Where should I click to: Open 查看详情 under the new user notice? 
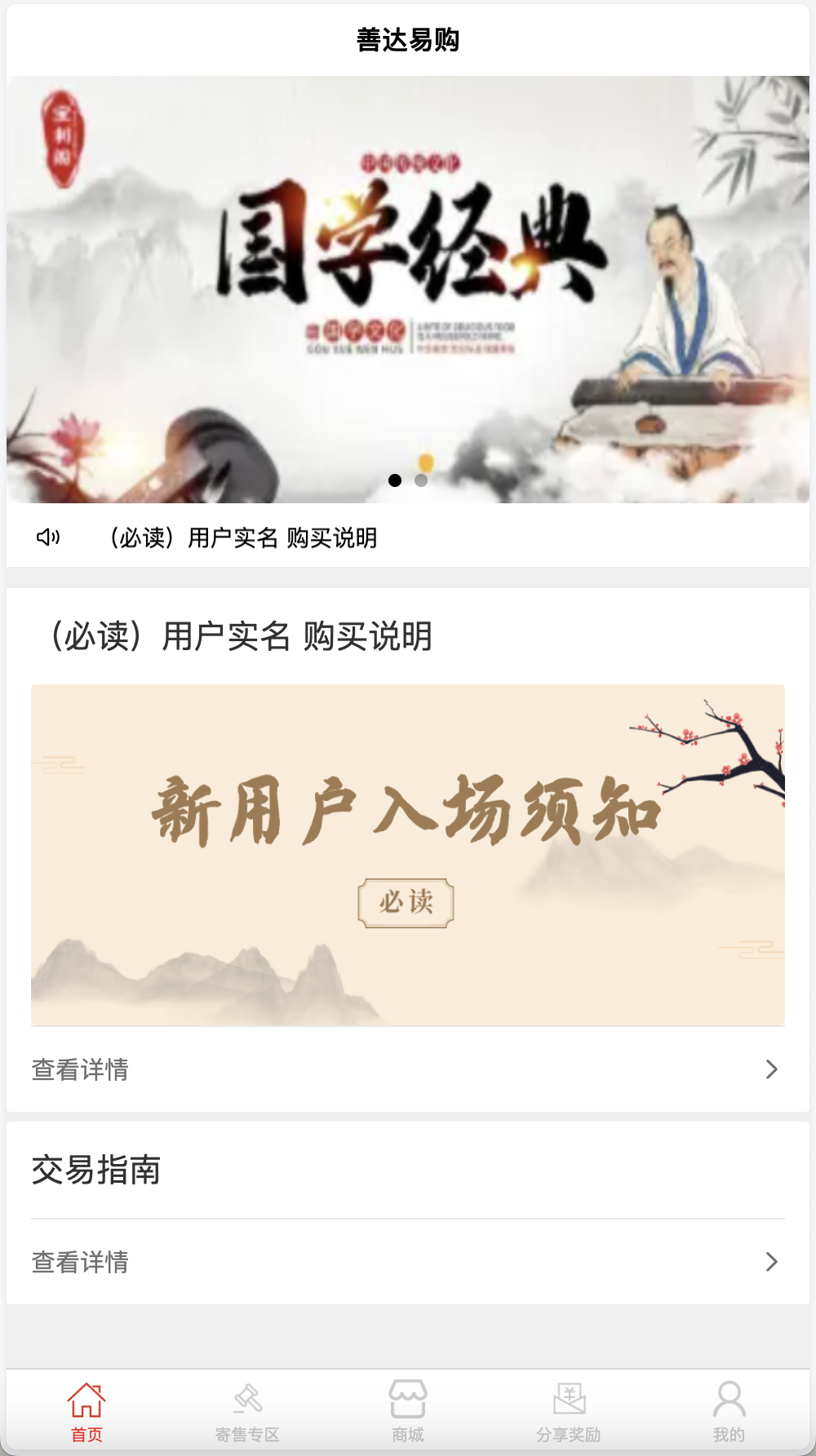coord(80,1069)
